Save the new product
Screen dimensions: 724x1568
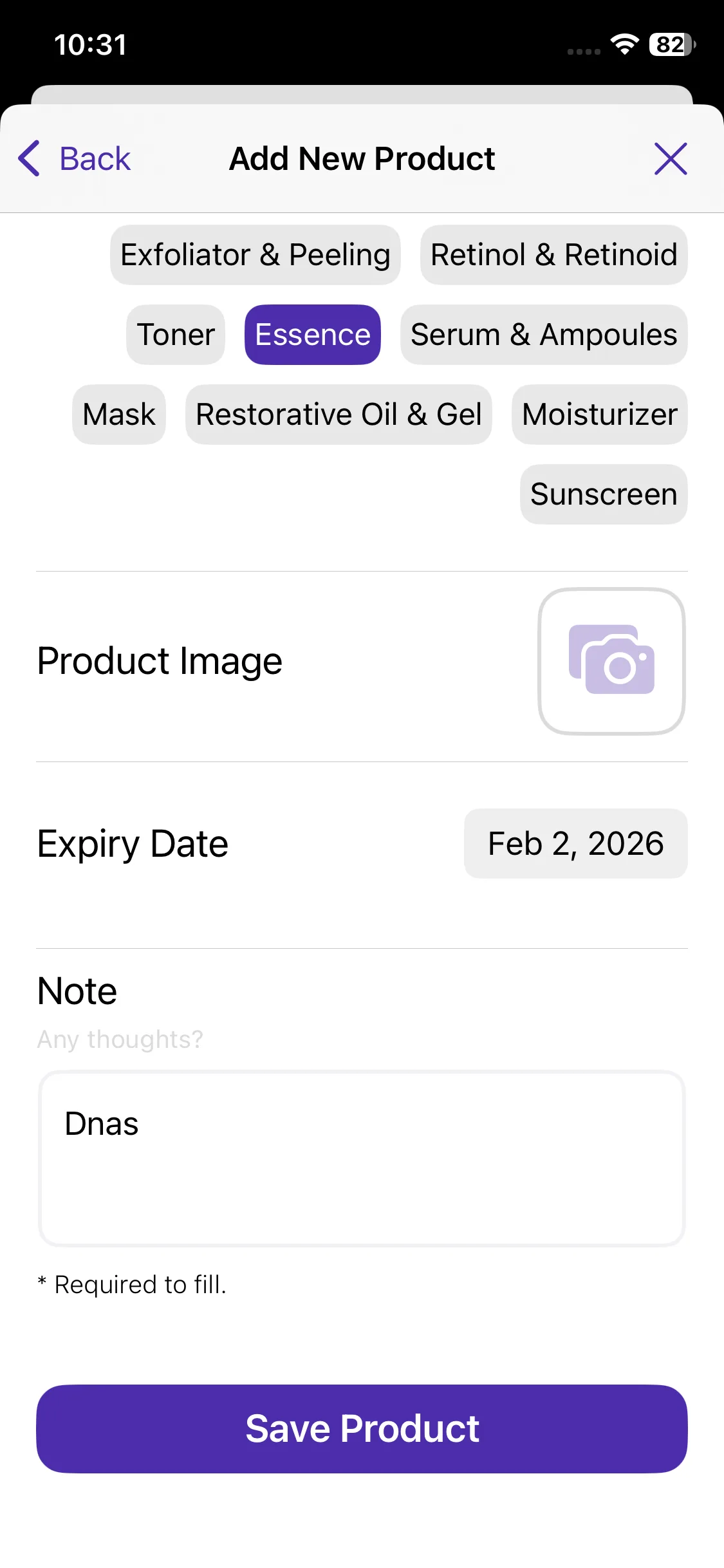point(362,1428)
